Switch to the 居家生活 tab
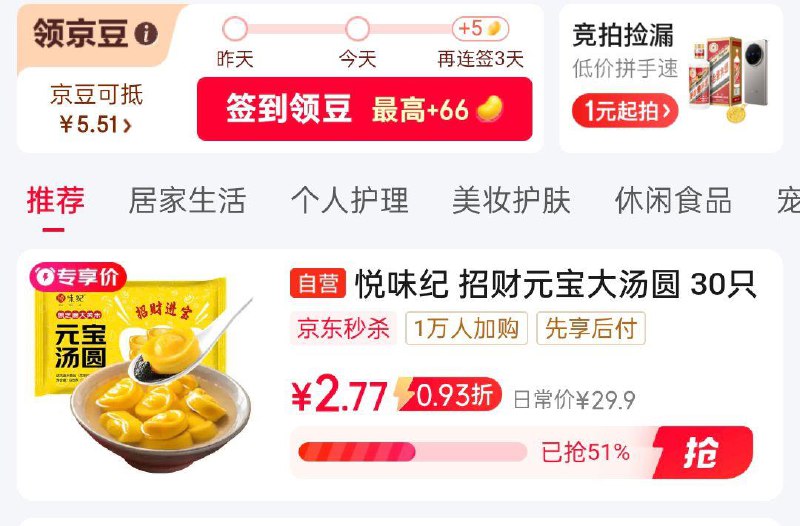This screenshot has width=800, height=526. (x=187, y=201)
